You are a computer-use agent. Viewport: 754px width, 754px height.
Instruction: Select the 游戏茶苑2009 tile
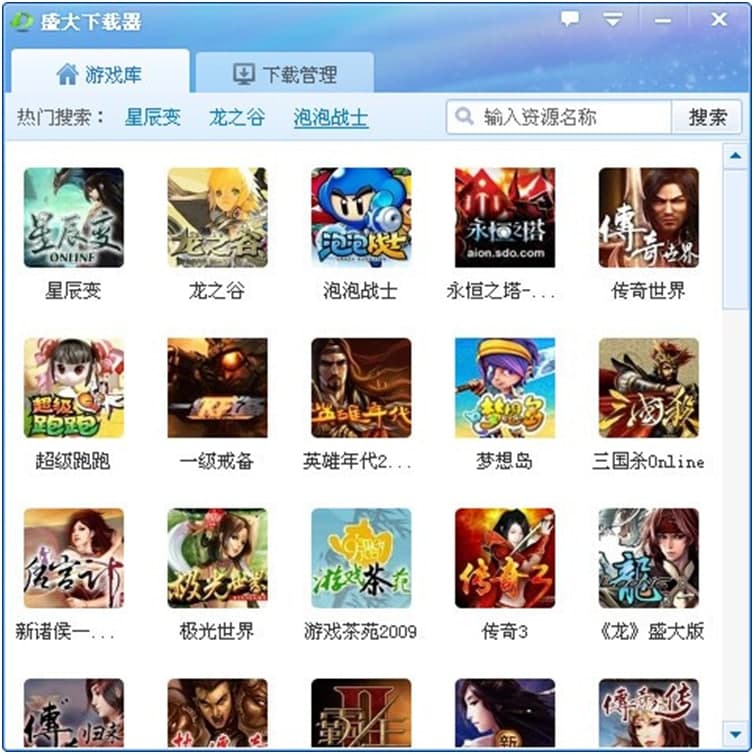360,558
